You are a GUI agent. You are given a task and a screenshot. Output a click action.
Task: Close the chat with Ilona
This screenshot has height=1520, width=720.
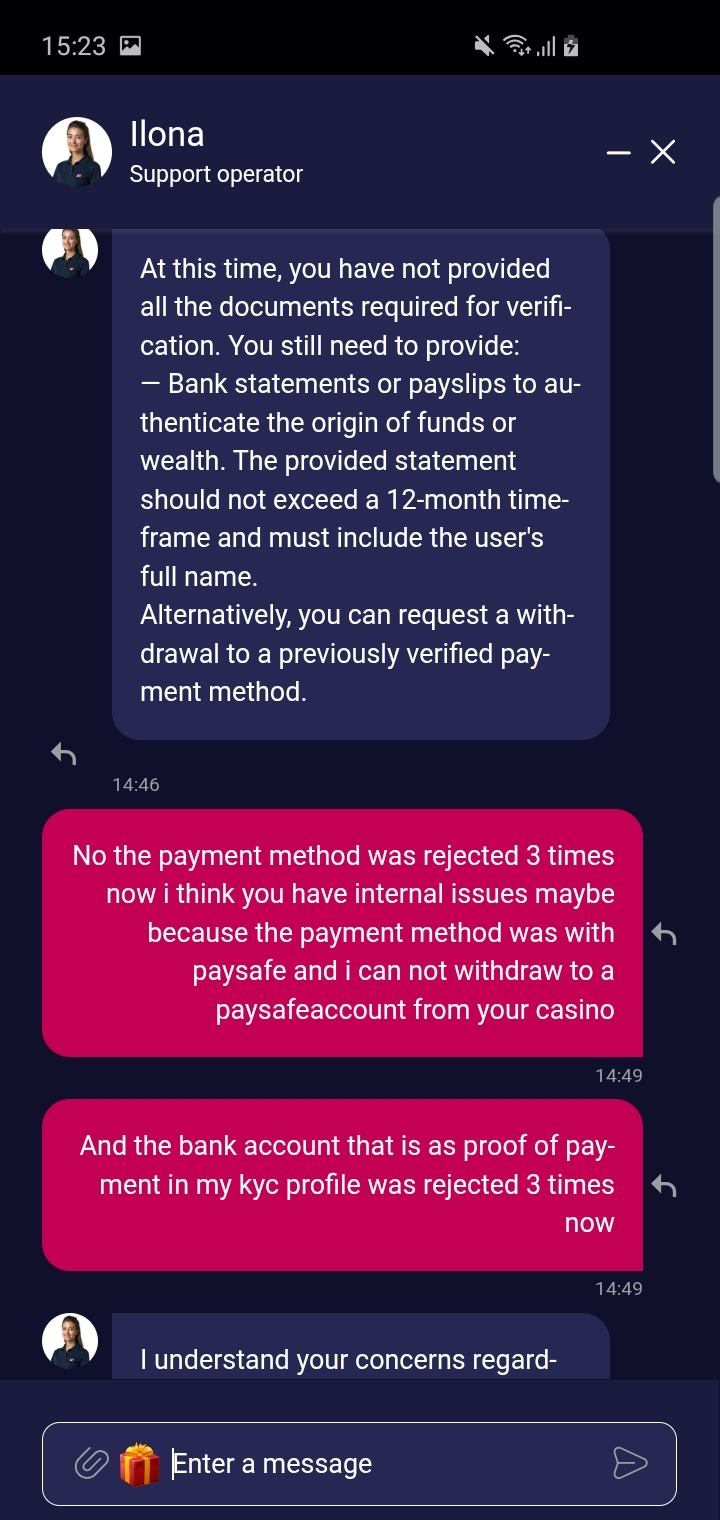tap(663, 152)
